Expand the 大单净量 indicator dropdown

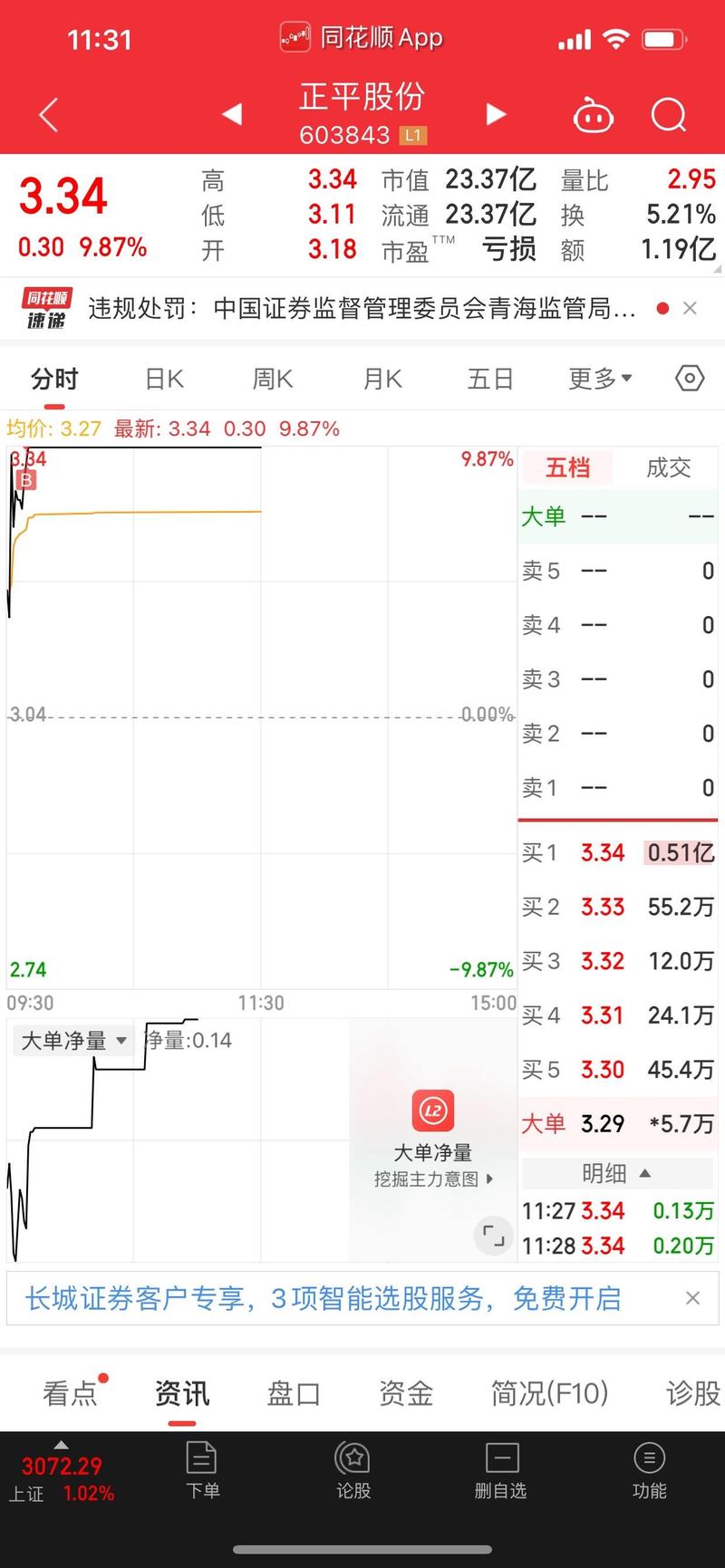coord(73,1041)
